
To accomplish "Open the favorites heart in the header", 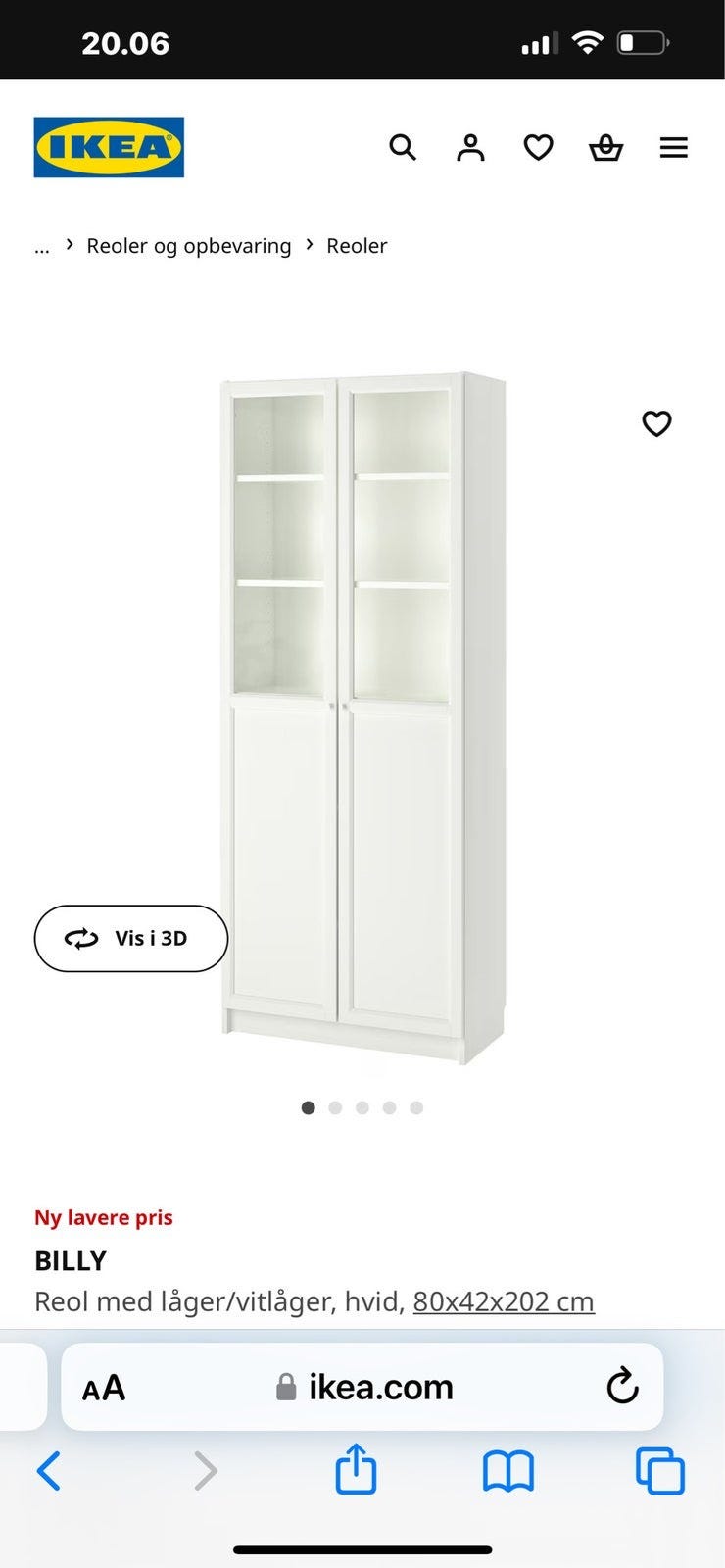I will click(x=538, y=147).
